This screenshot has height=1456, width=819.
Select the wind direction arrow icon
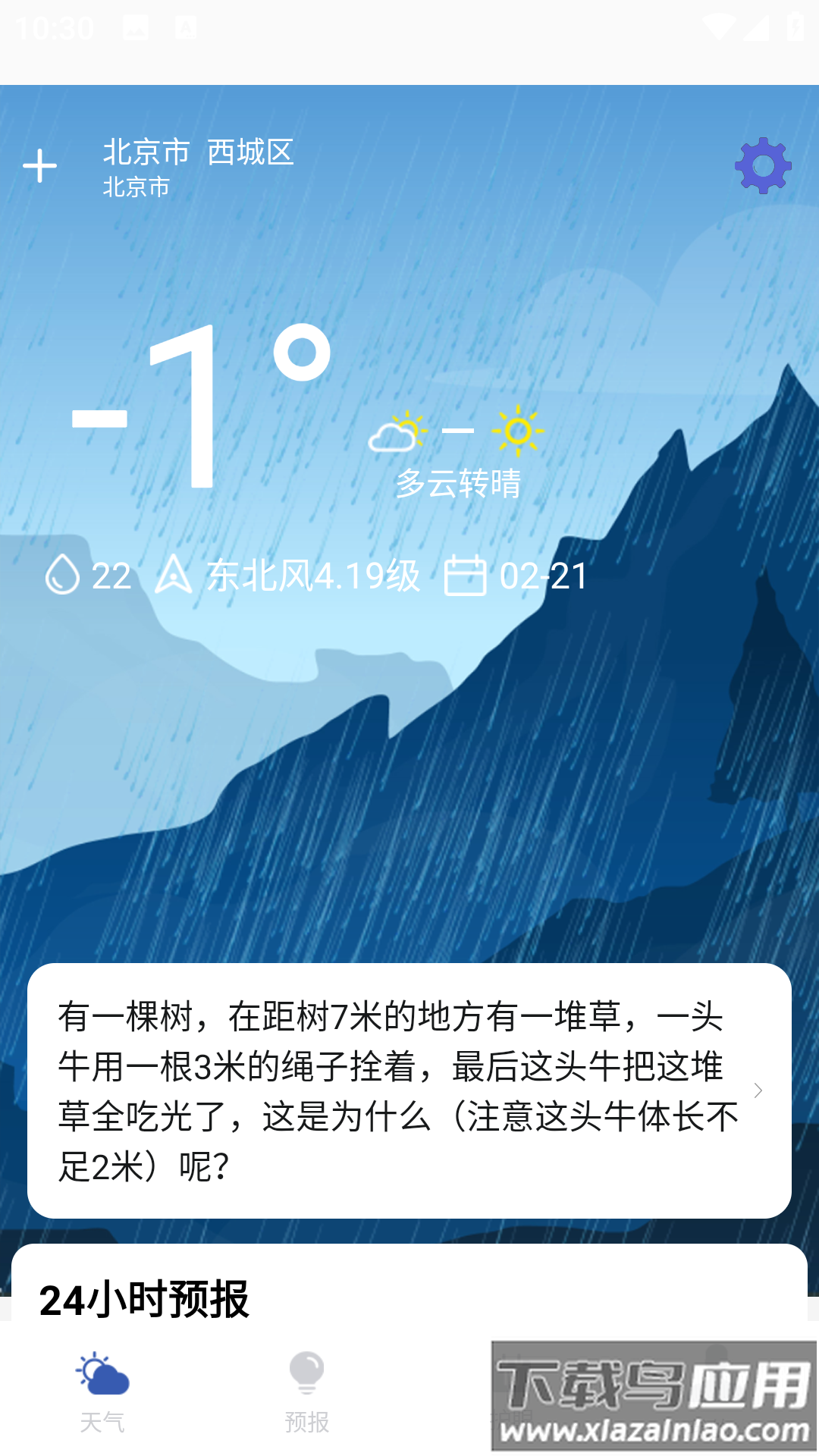[173, 576]
